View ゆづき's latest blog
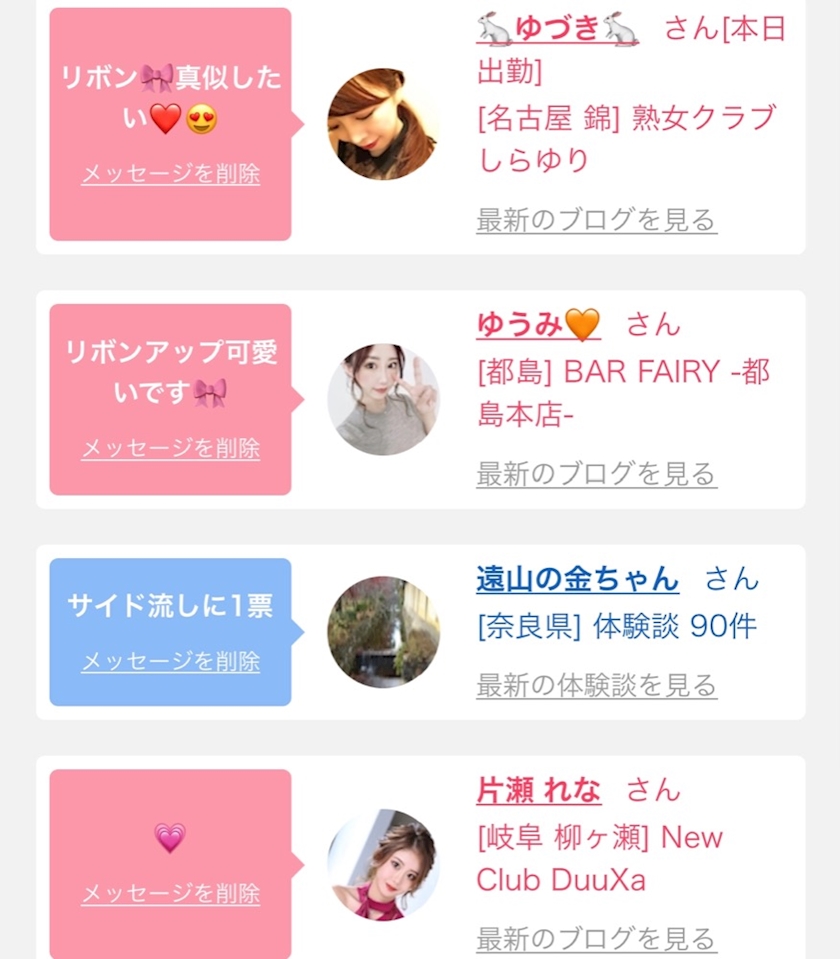This screenshot has width=840, height=959. point(596,220)
